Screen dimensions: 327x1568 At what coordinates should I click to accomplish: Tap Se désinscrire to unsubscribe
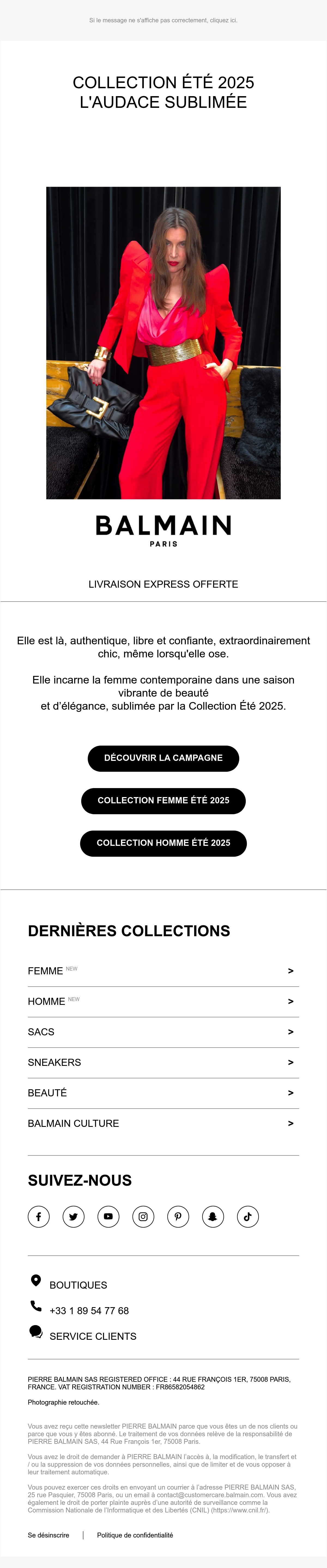(48, 1535)
